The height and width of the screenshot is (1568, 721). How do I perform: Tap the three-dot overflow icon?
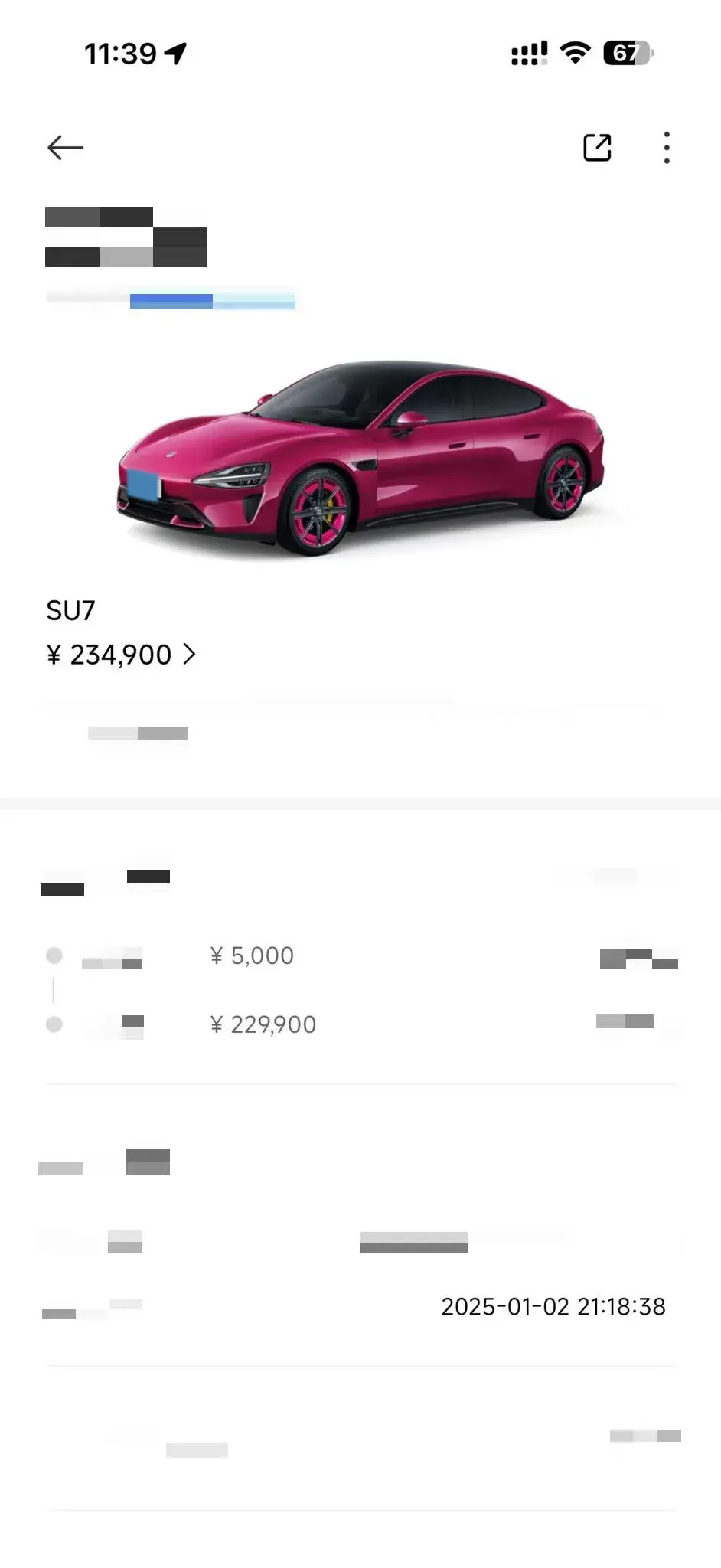pyautogui.click(x=667, y=147)
